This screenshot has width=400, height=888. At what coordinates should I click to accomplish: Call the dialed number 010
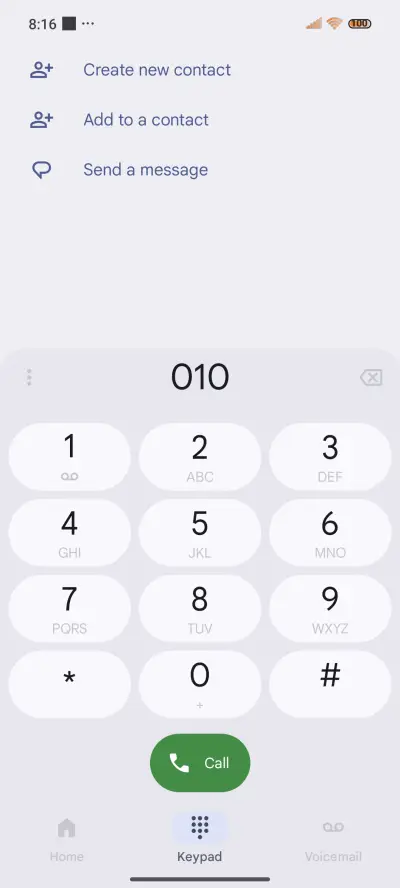pos(200,763)
